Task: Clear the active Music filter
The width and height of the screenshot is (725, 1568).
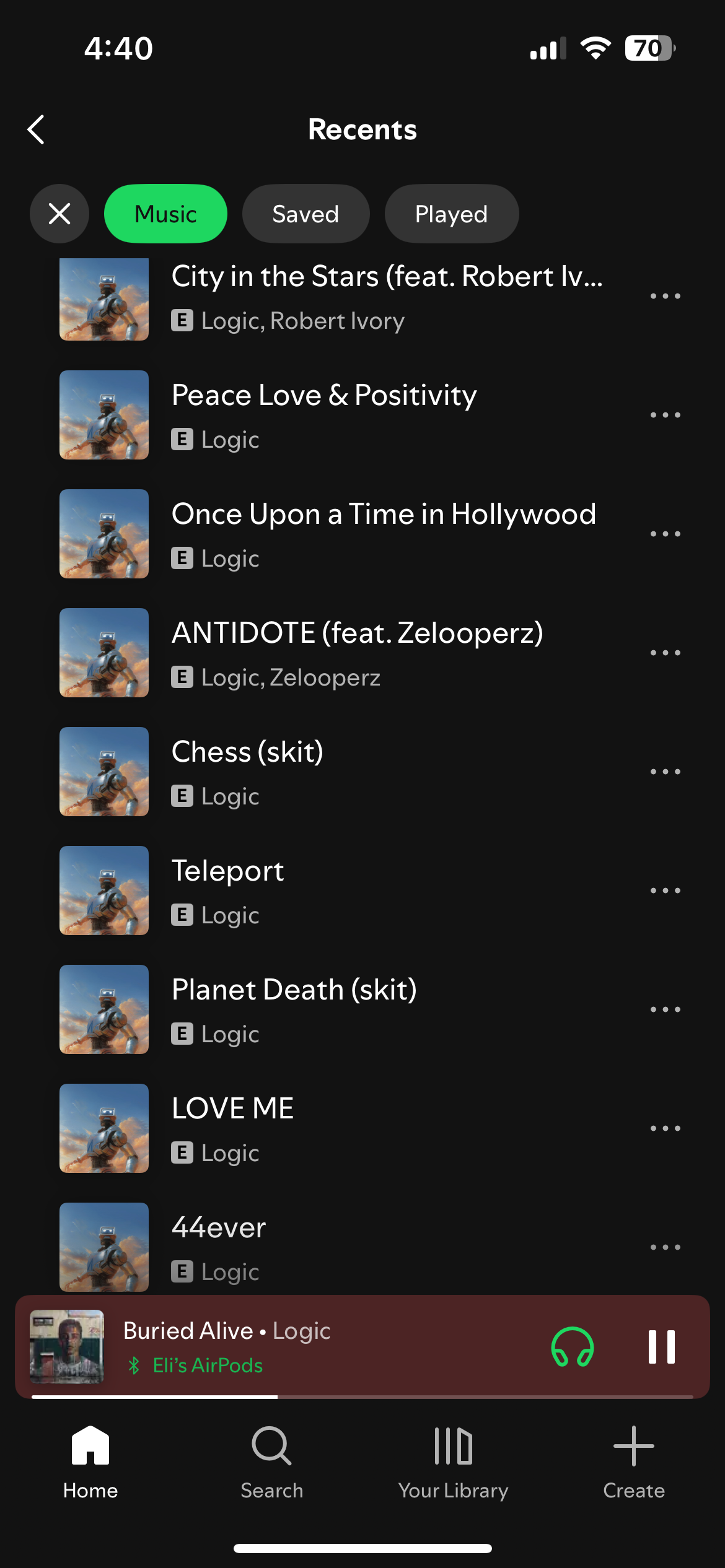Action: pos(59,214)
